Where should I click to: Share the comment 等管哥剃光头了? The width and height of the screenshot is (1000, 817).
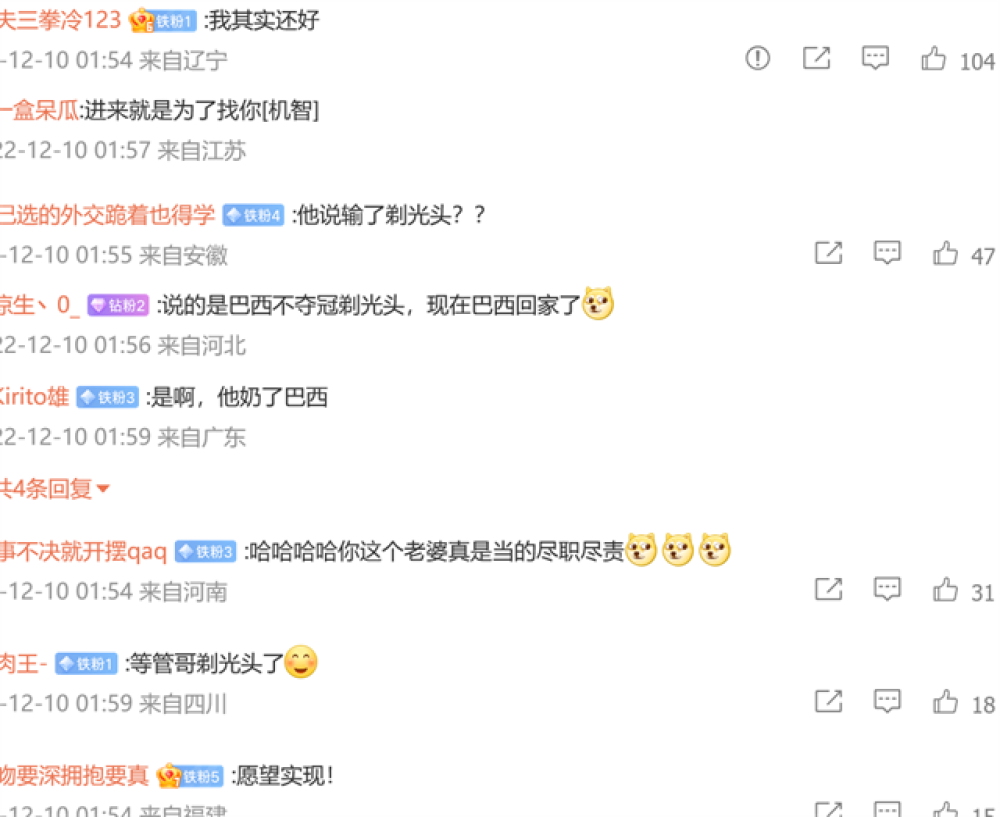click(x=828, y=701)
